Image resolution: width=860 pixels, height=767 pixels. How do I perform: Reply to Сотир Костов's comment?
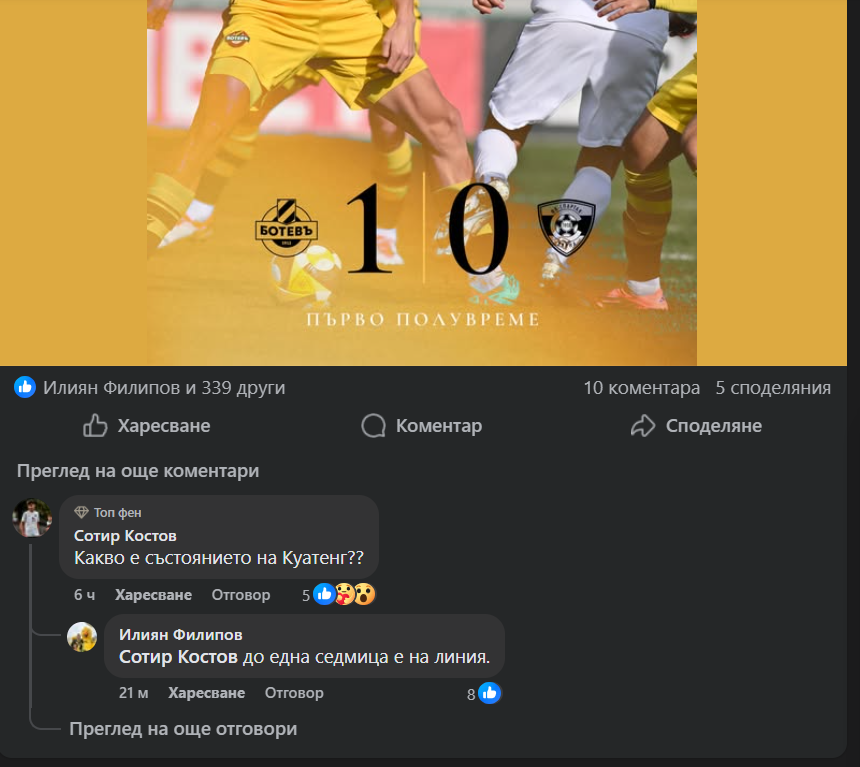240,595
